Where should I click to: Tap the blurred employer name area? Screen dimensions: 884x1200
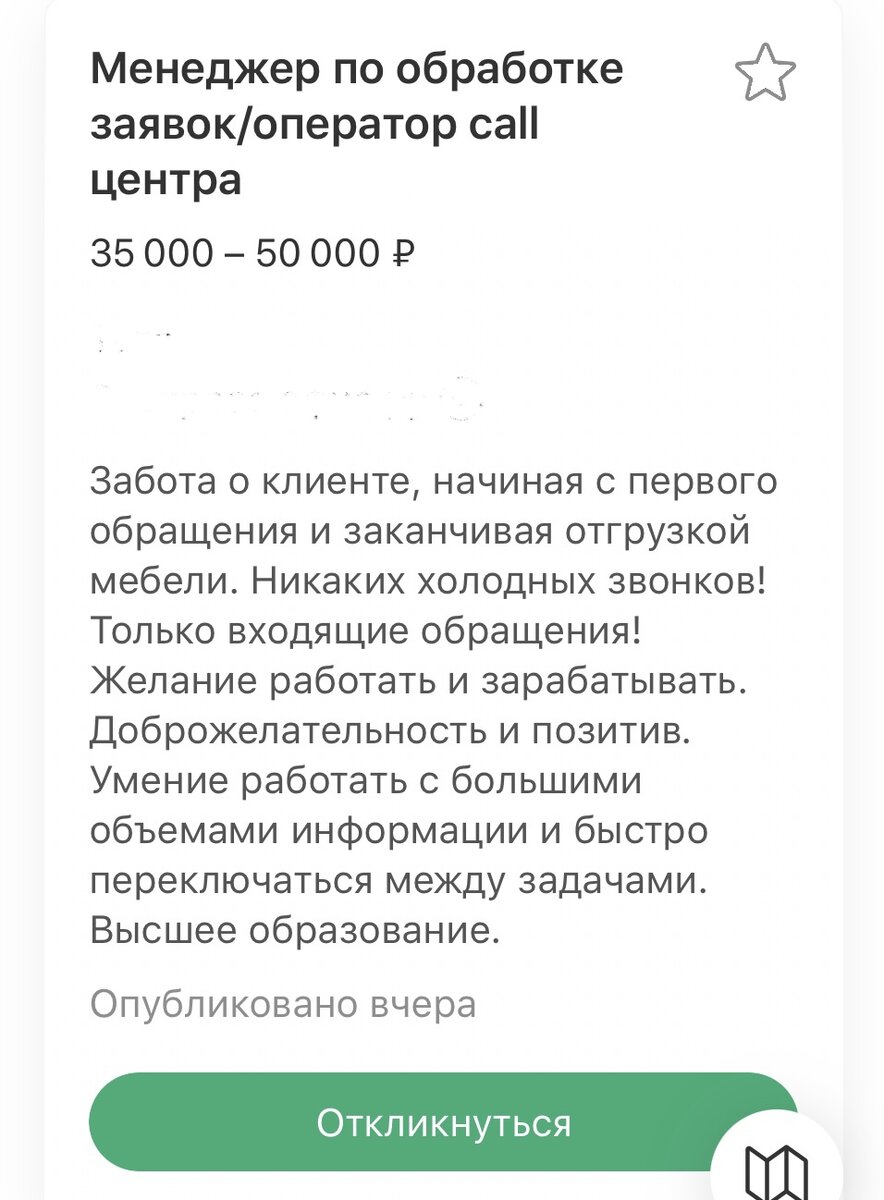[250, 370]
